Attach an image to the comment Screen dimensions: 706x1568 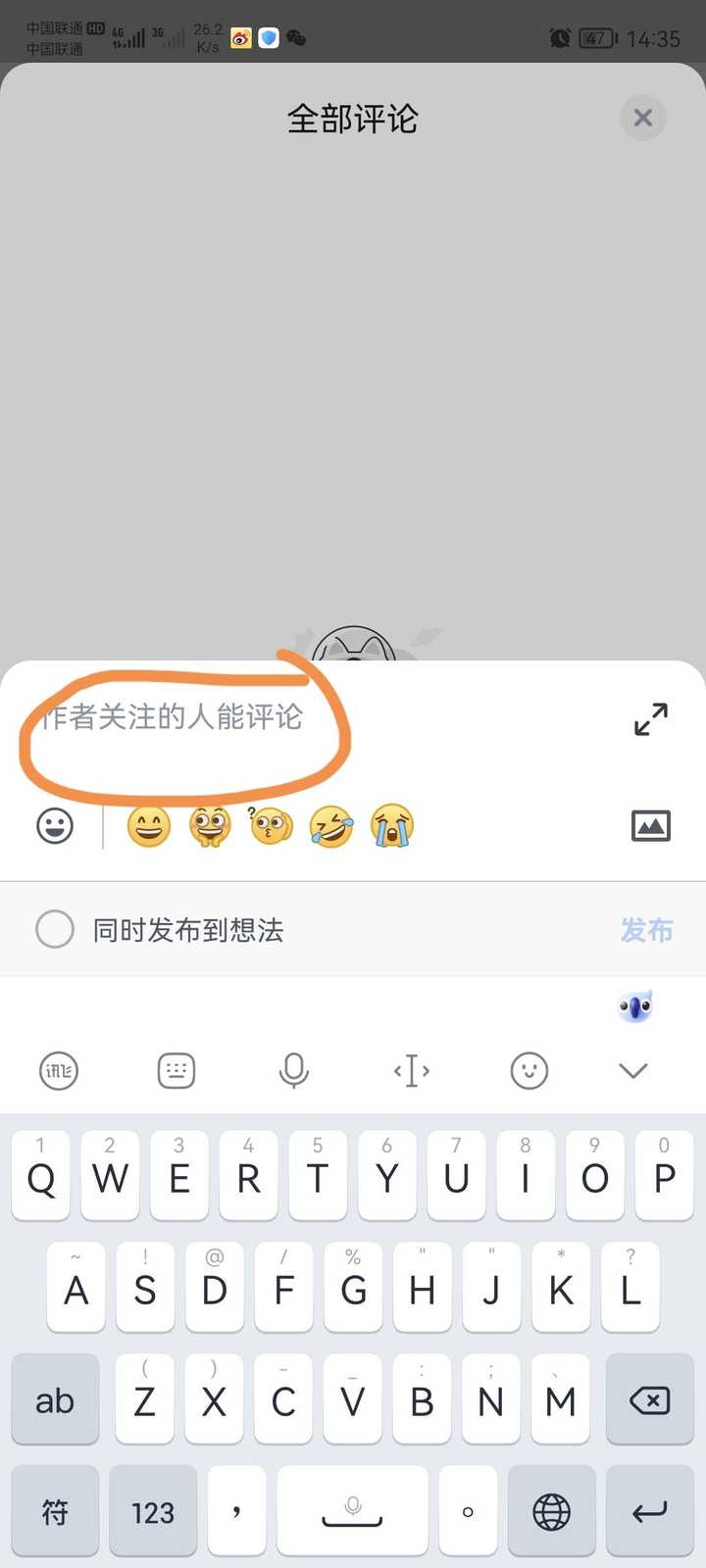tap(651, 826)
